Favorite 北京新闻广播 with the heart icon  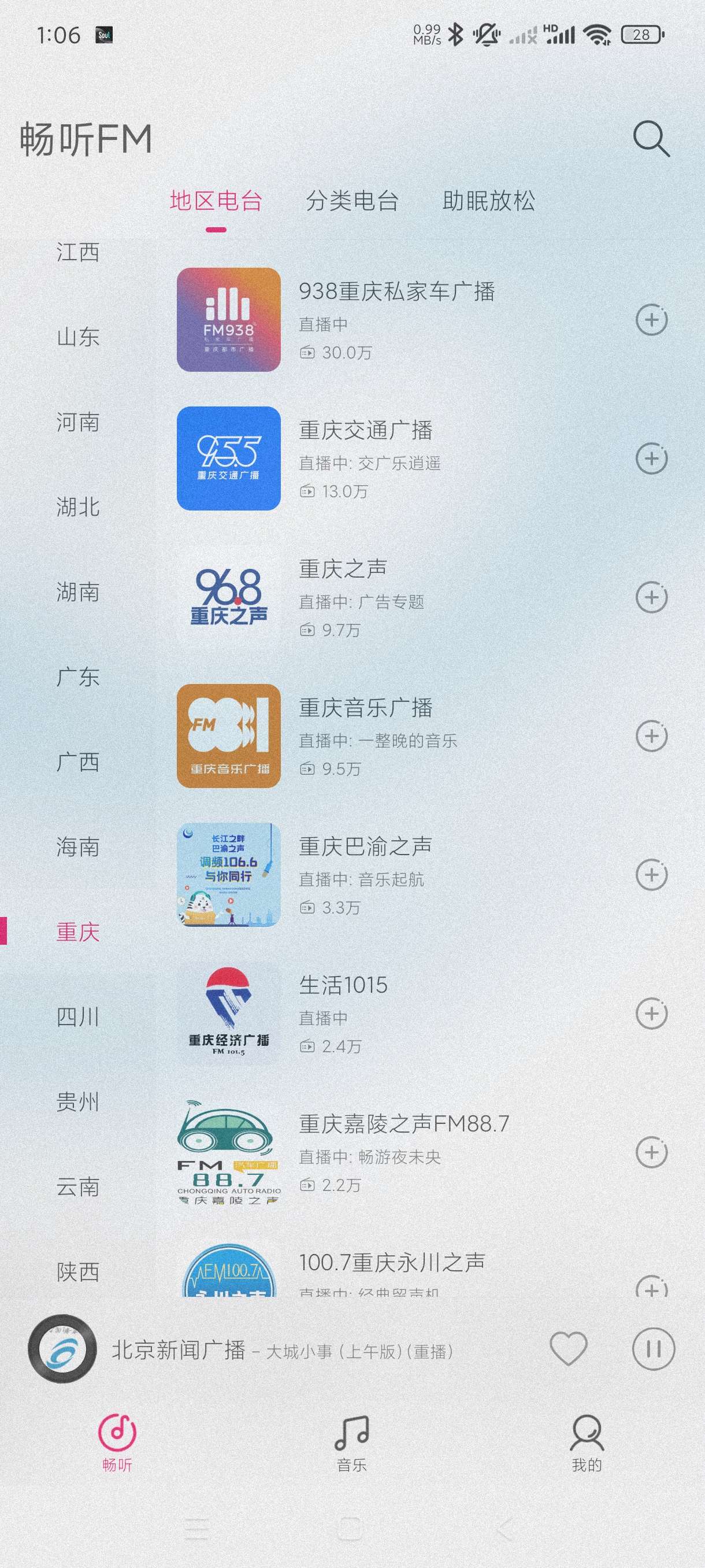568,1349
